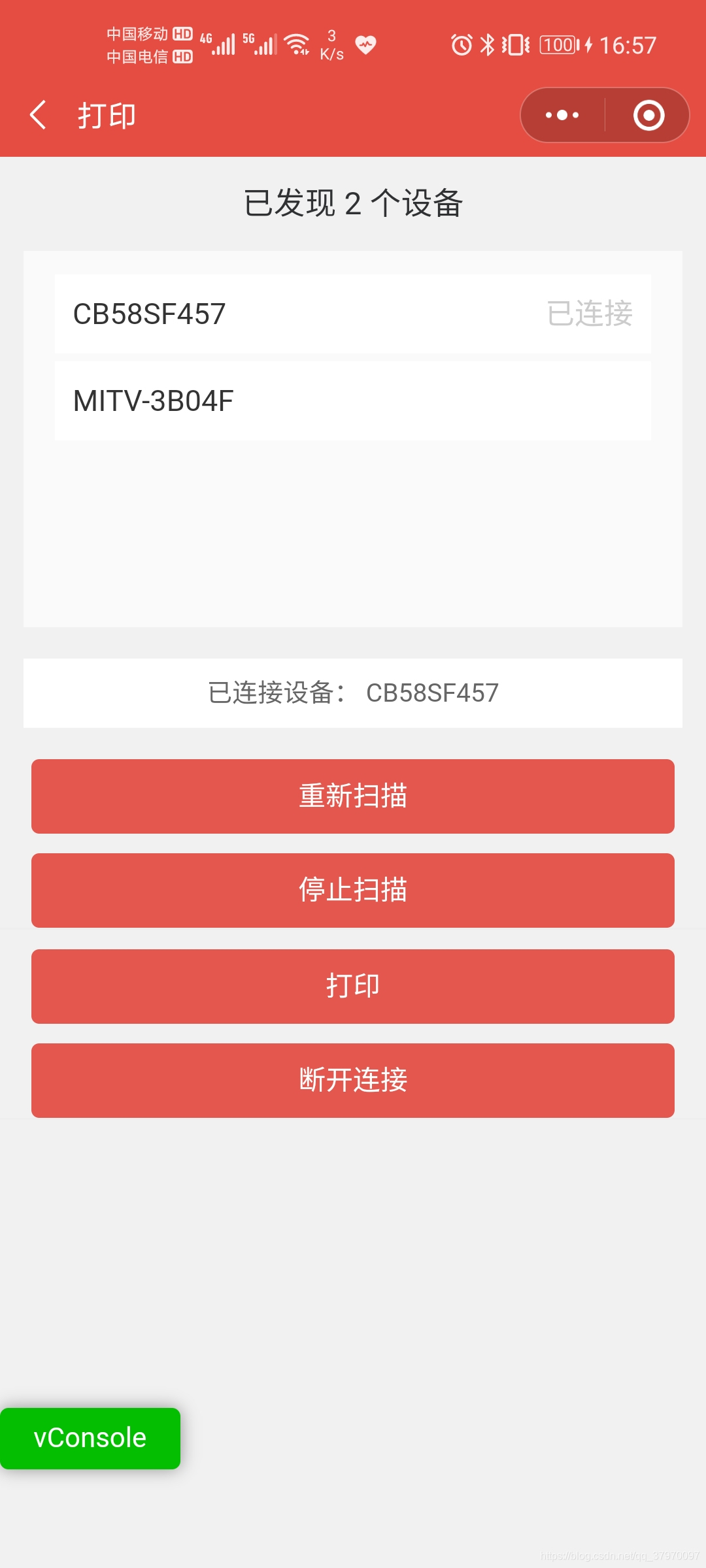Viewport: 706px width, 1568px height.
Task: Select the MITV-3B04F device entry
Action: [x=352, y=401]
